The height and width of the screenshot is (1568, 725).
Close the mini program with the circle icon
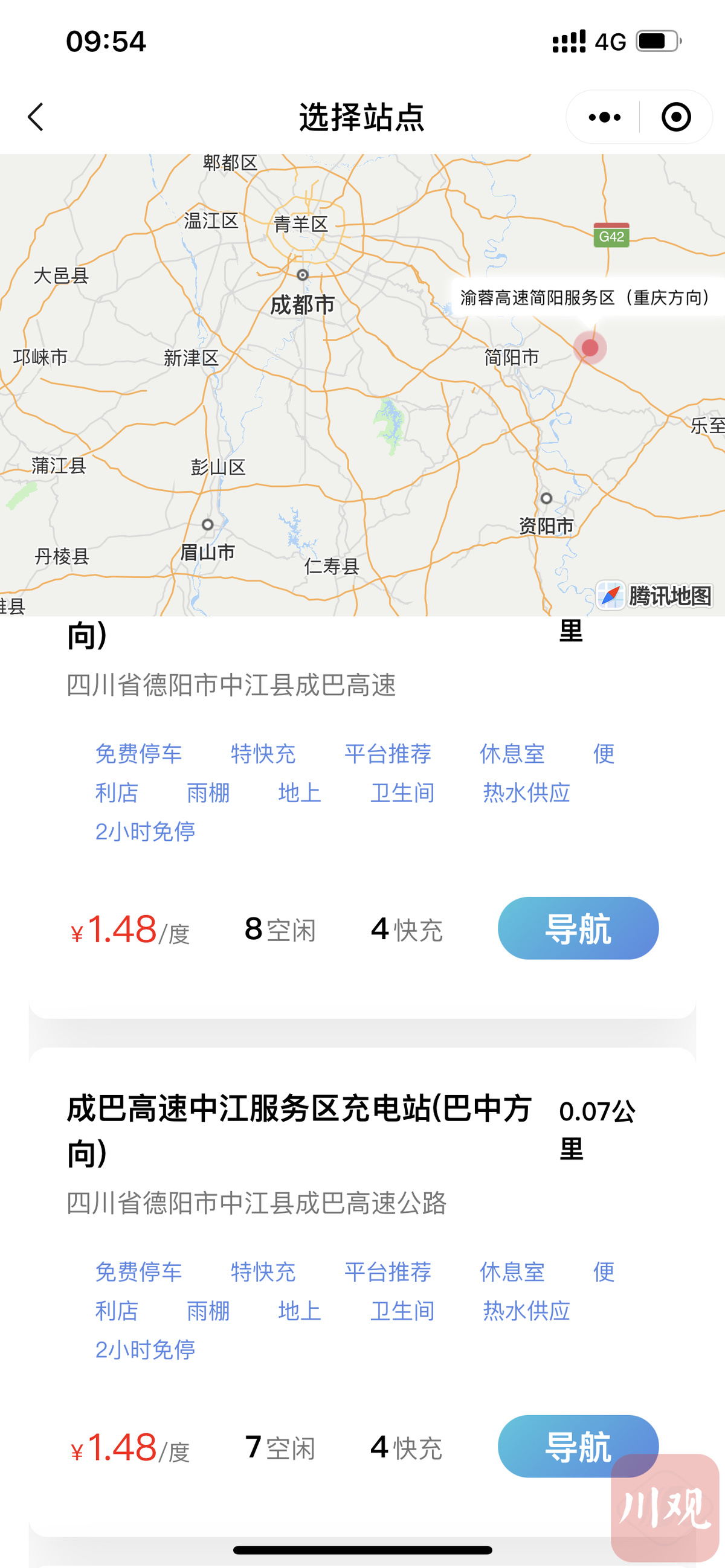[675, 117]
